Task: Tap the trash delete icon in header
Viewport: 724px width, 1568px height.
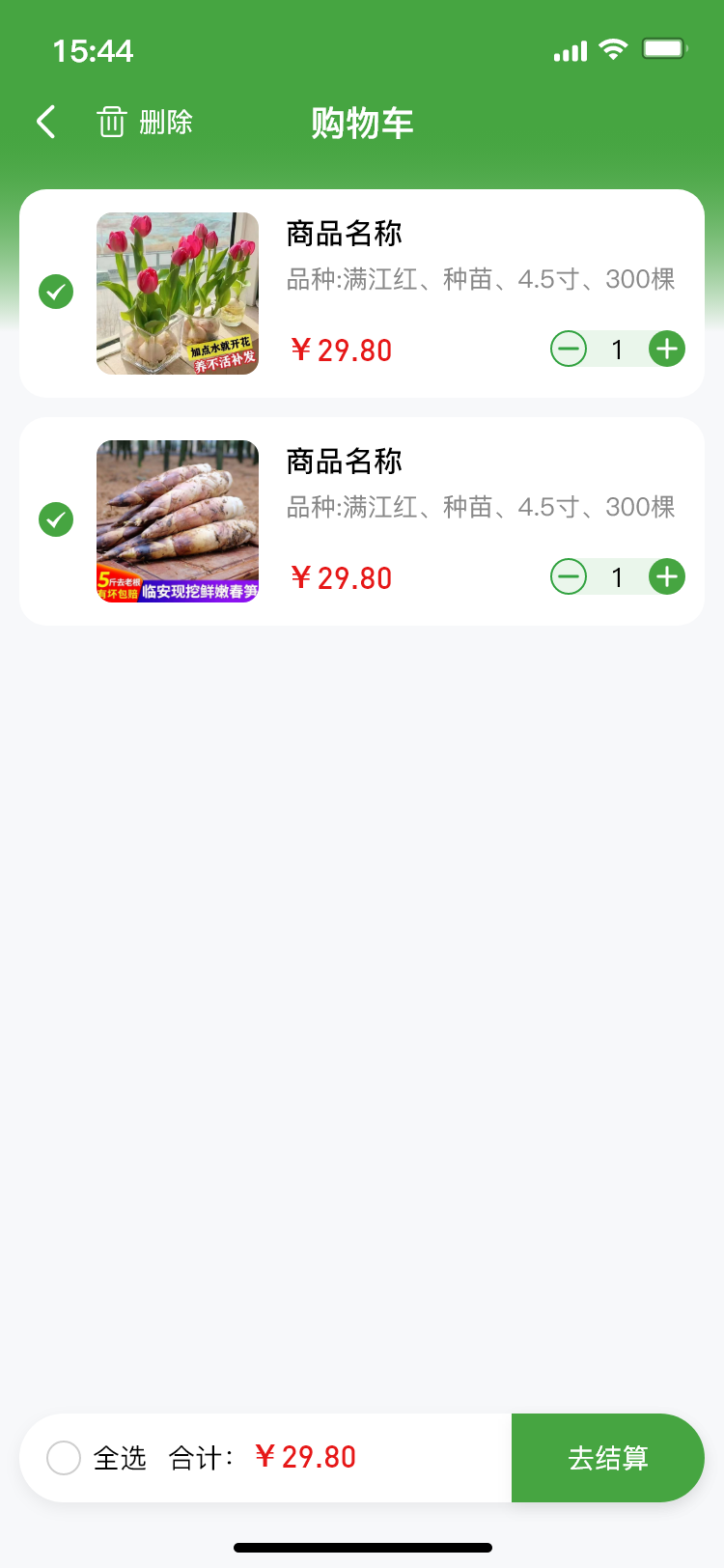Action: pyautogui.click(x=110, y=123)
